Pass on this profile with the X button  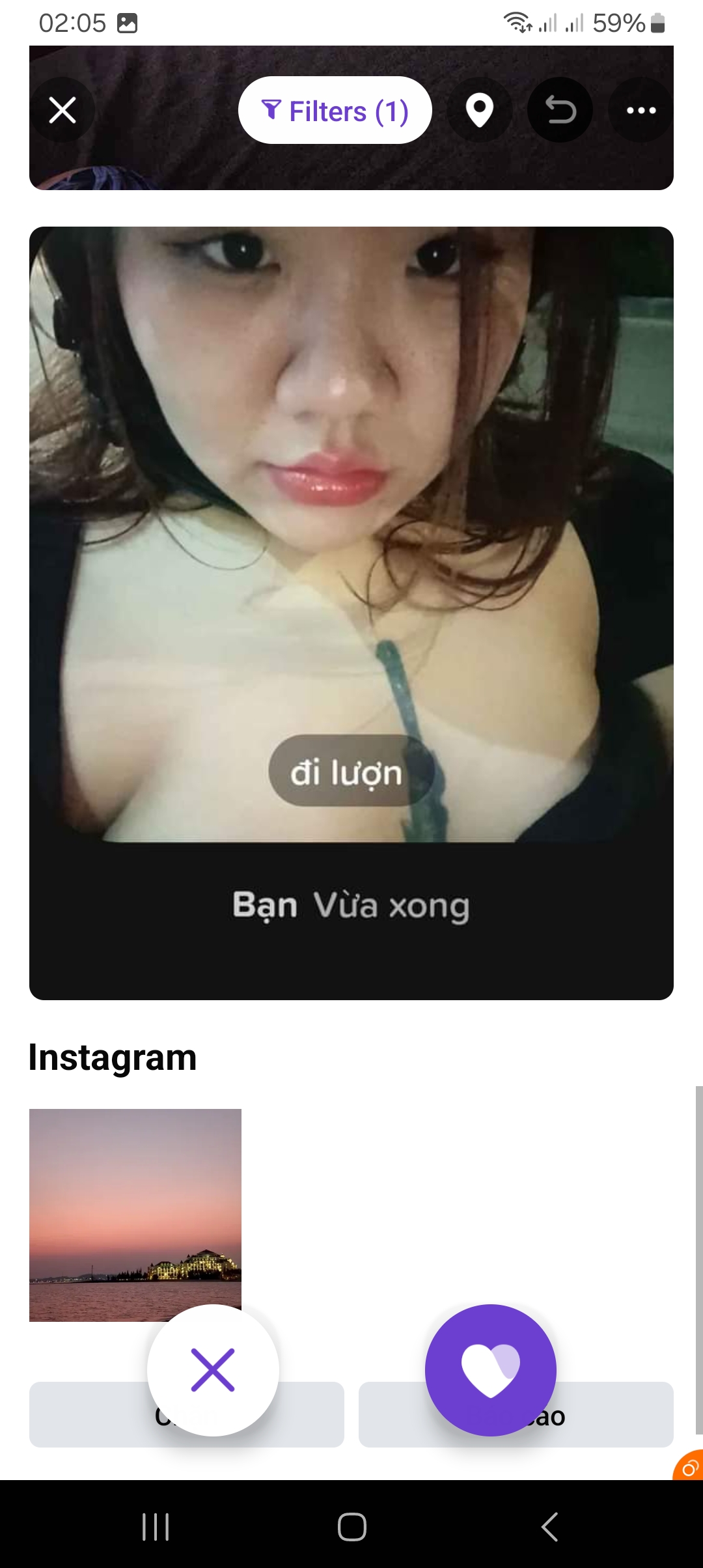pos(213,1370)
